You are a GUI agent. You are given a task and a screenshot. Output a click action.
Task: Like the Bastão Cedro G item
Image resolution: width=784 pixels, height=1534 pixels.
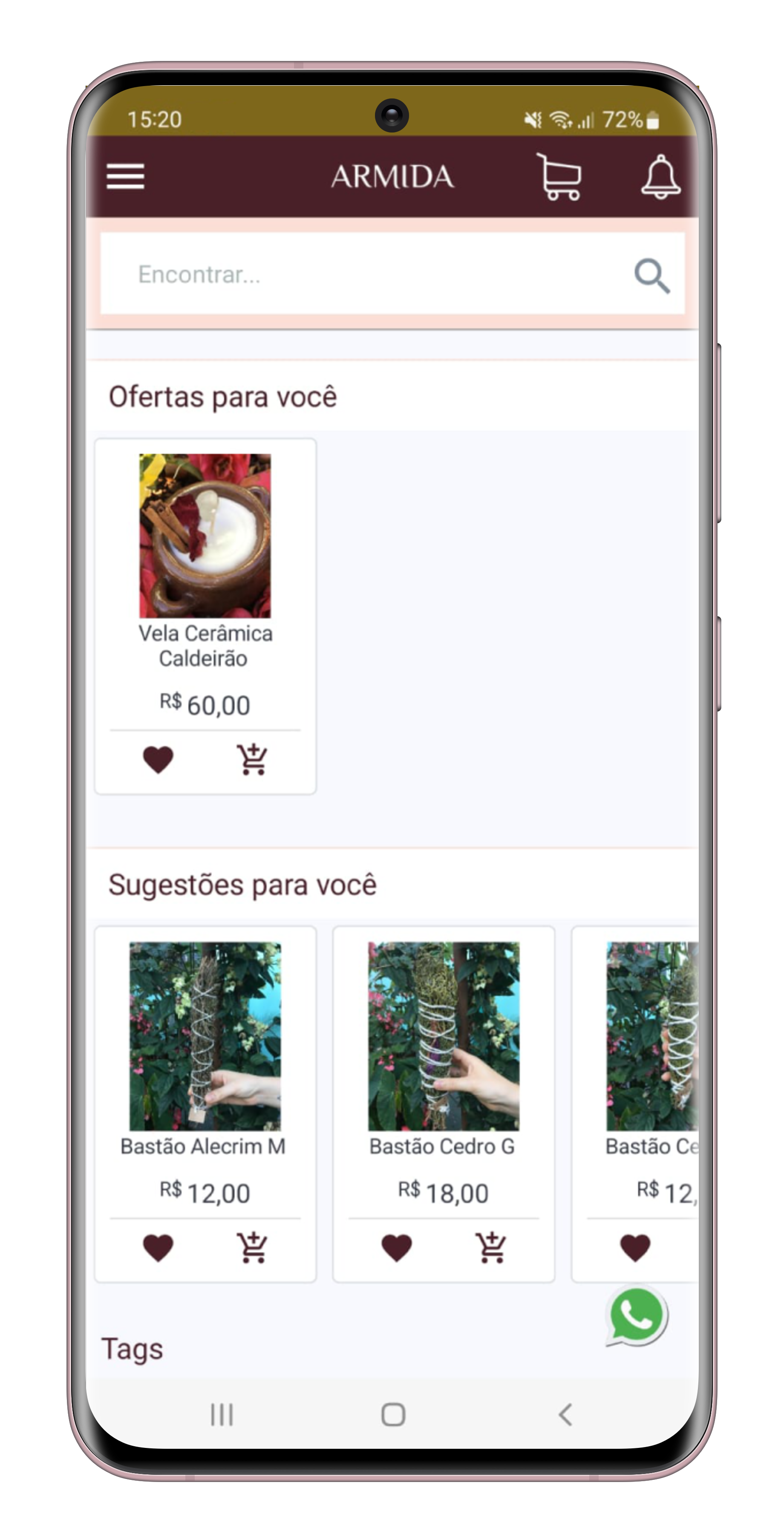[x=396, y=1248]
